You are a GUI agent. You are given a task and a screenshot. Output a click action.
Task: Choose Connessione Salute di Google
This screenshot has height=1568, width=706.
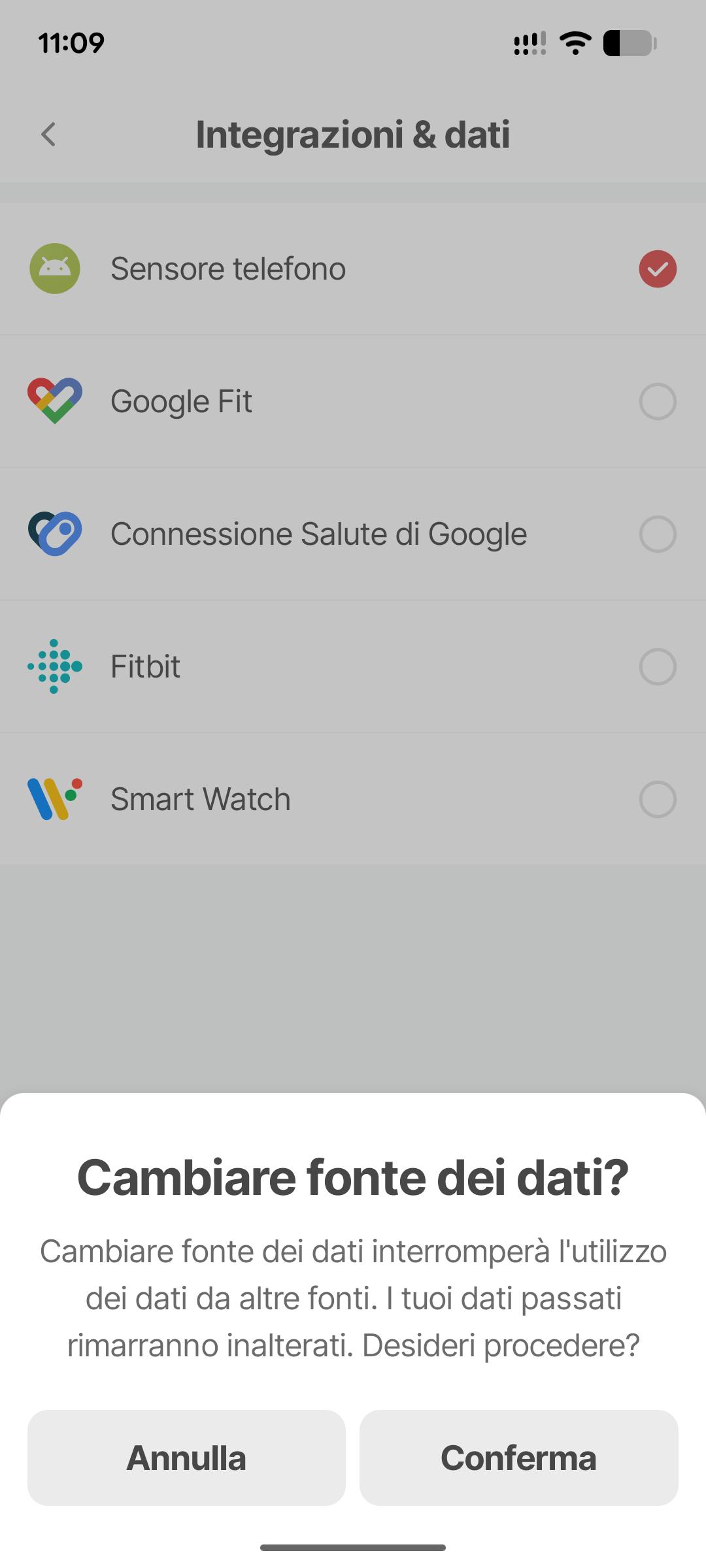coord(657,534)
